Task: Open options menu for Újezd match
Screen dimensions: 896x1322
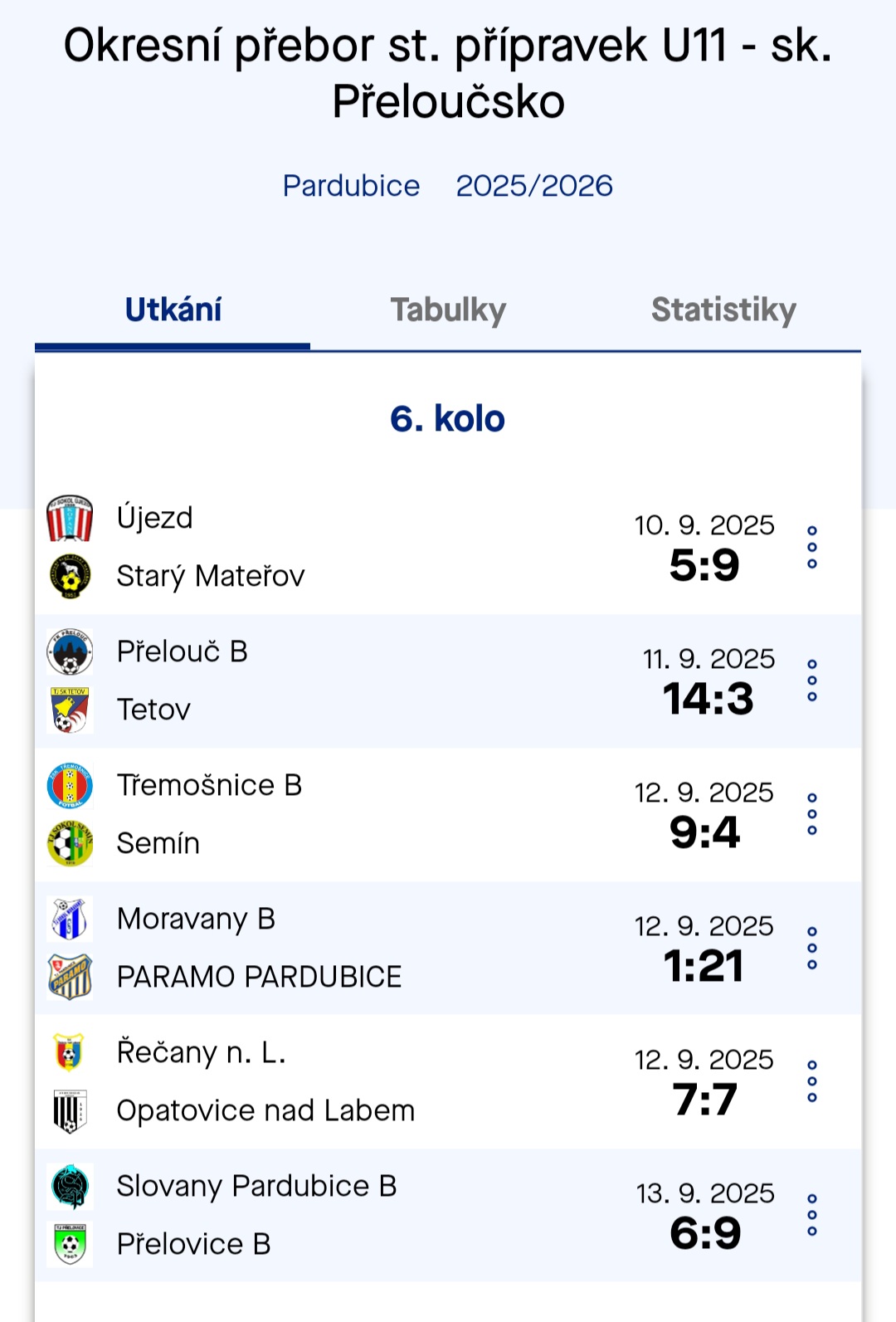Action: click(814, 547)
